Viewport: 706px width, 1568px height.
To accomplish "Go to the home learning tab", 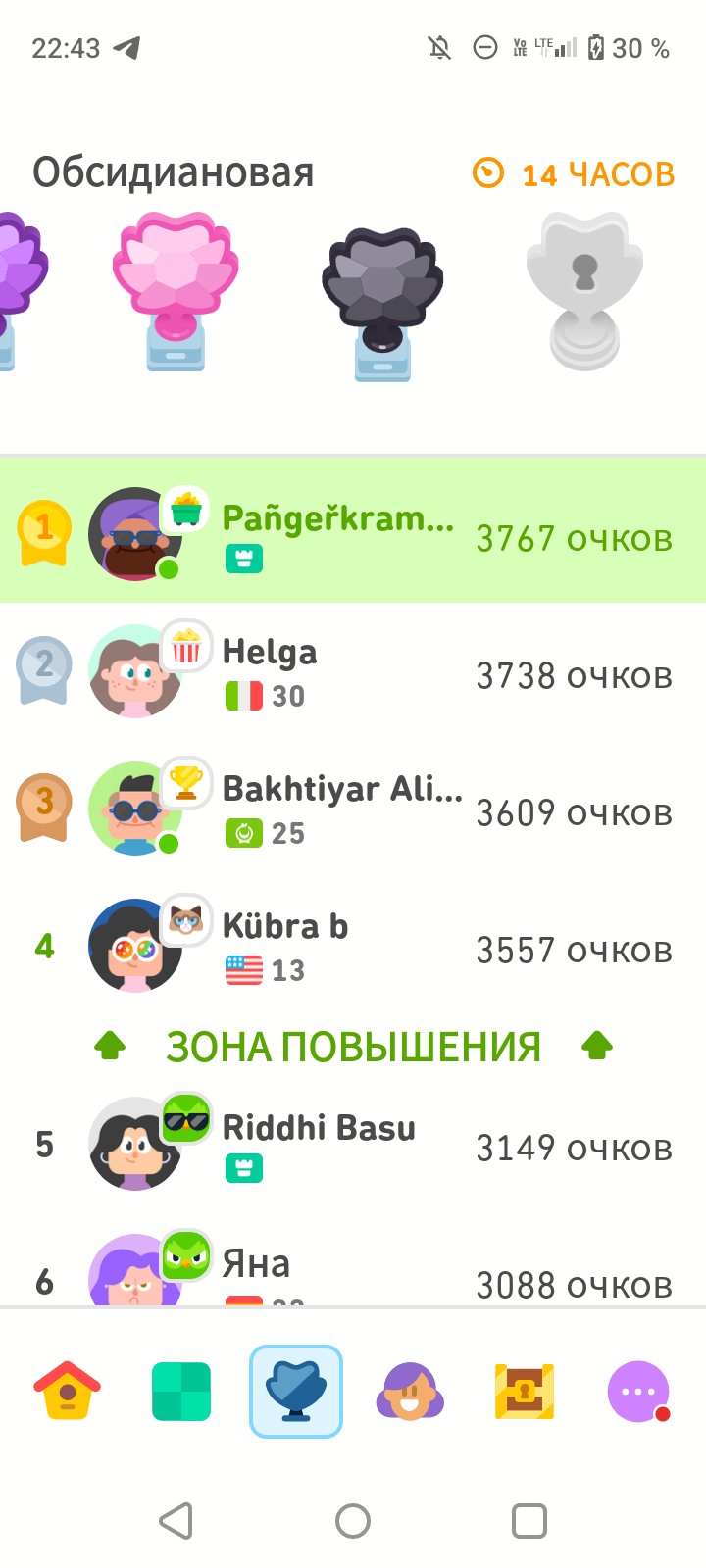I will (68, 1391).
